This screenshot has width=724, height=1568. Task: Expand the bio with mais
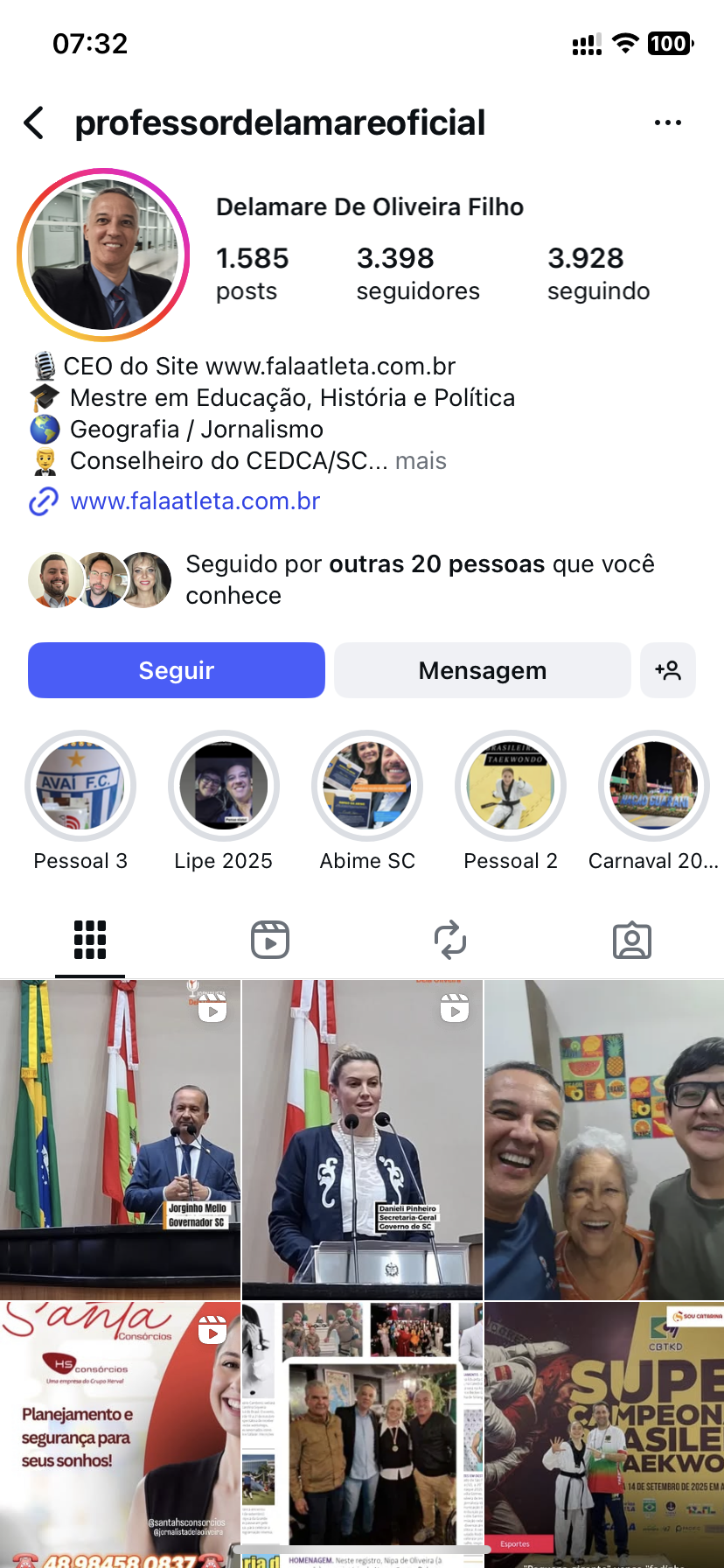[x=421, y=461]
